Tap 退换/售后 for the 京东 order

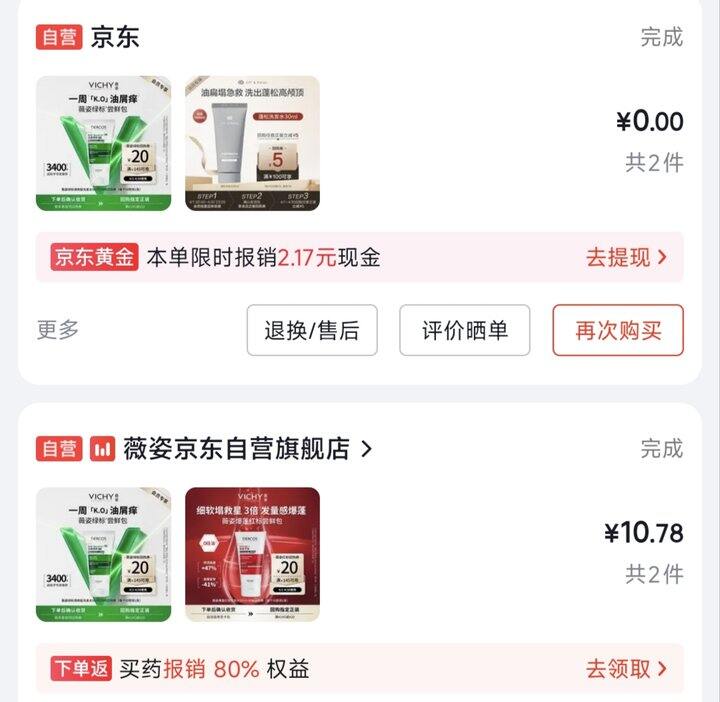(312, 331)
